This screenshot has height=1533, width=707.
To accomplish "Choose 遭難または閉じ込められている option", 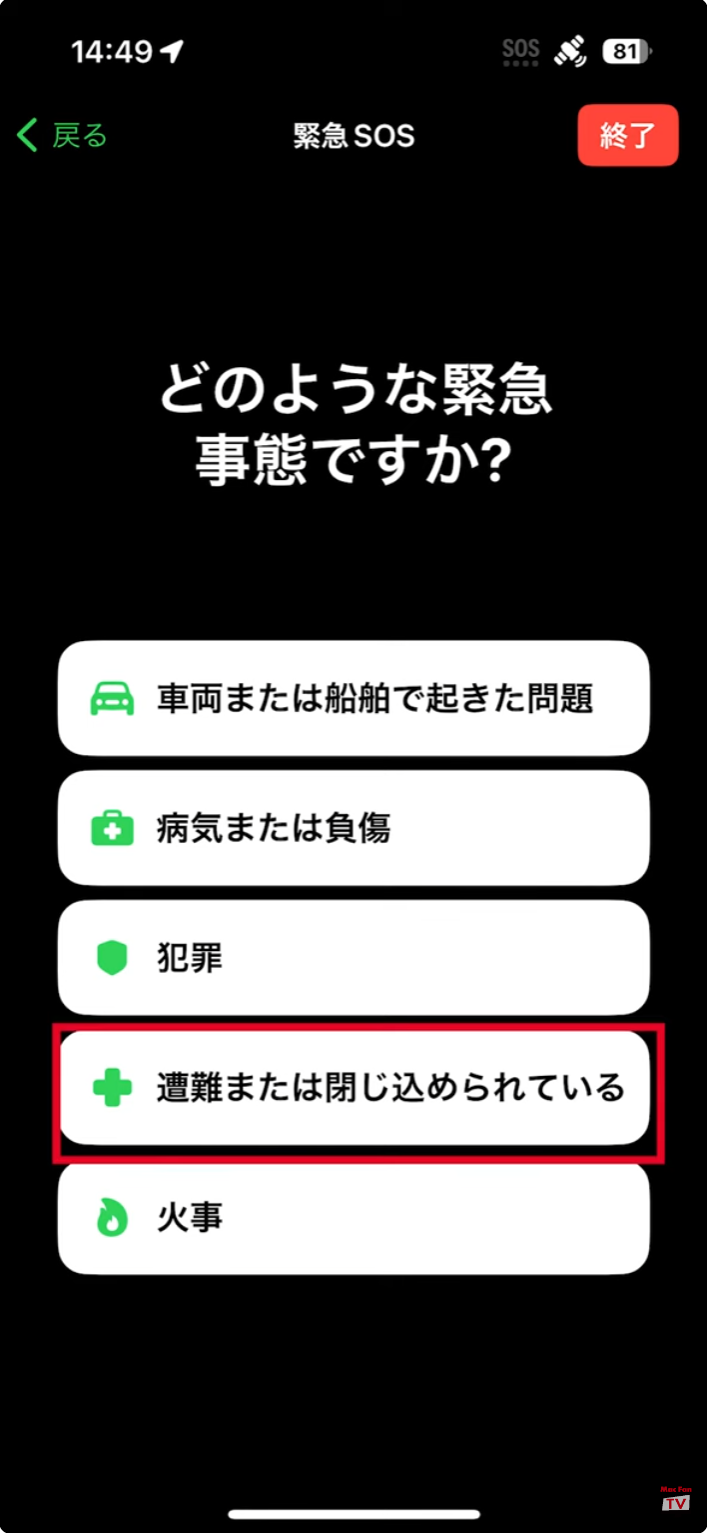I will 353,1088.
